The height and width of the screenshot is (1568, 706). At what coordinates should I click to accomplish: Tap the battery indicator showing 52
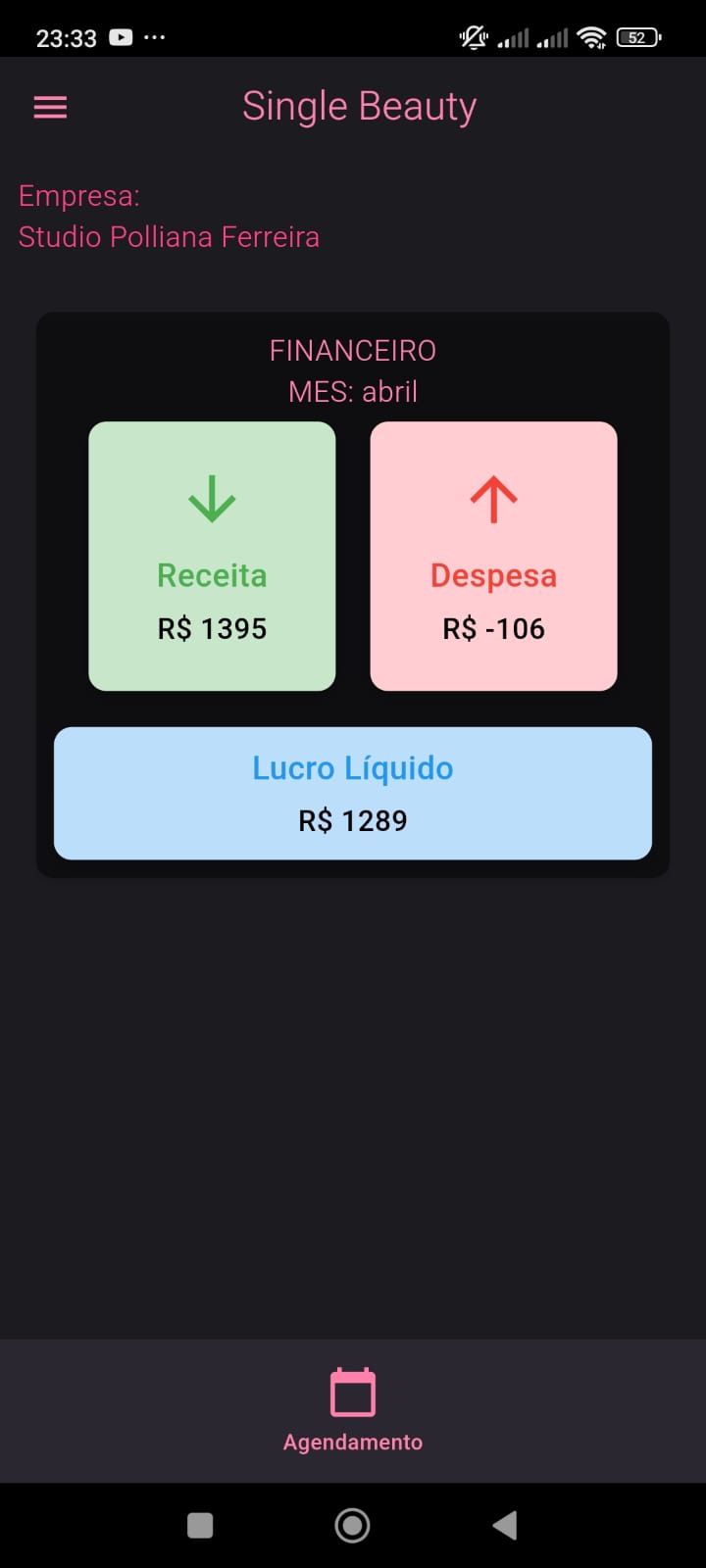637,37
